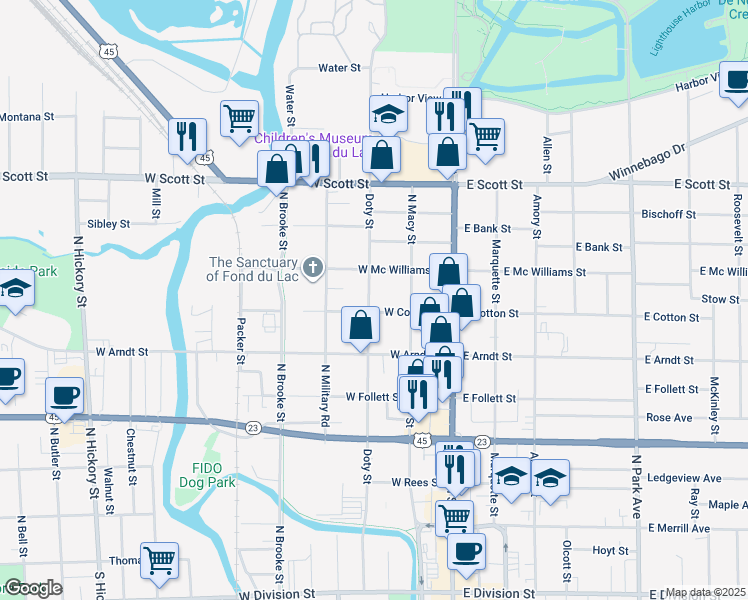
Task: Select the shopping bag marker at W Mc Williams St
Action: [449, 272]
